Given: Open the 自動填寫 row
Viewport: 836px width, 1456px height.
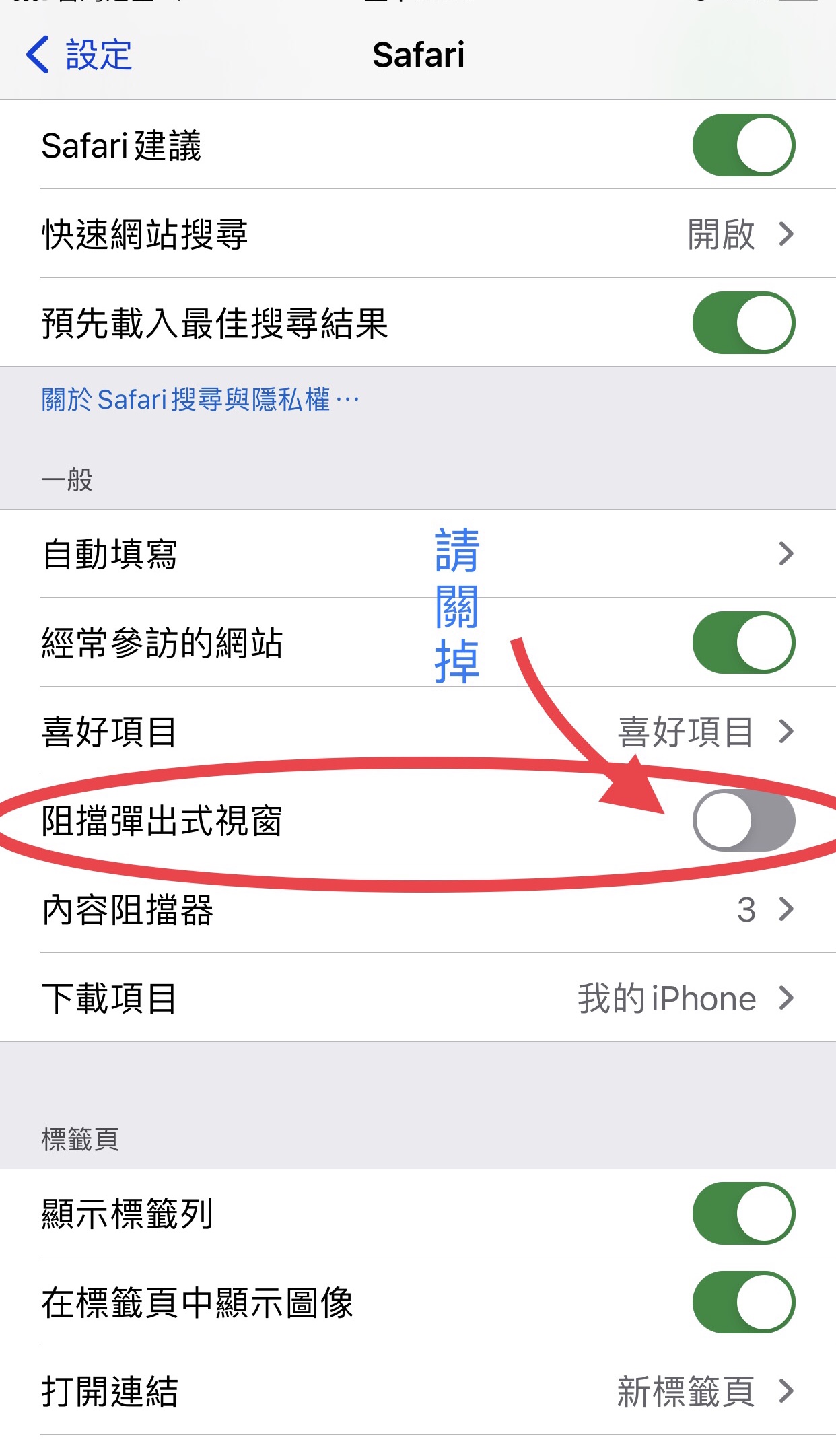Looking at the screenshot, I should coord(418,553).
